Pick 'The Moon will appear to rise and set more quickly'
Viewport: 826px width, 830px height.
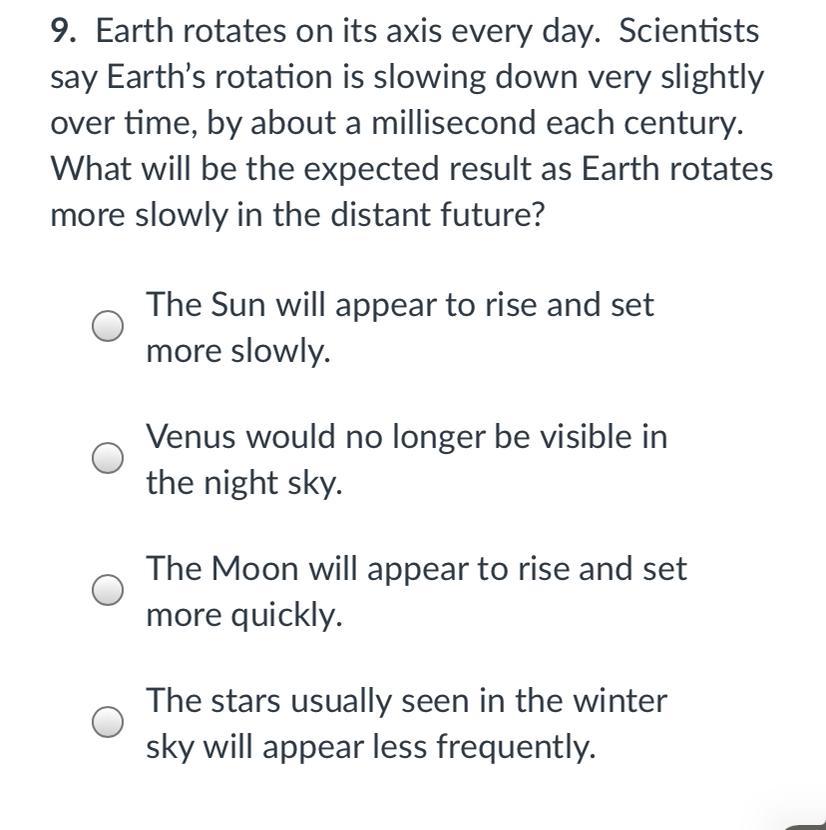click(108, 590)
